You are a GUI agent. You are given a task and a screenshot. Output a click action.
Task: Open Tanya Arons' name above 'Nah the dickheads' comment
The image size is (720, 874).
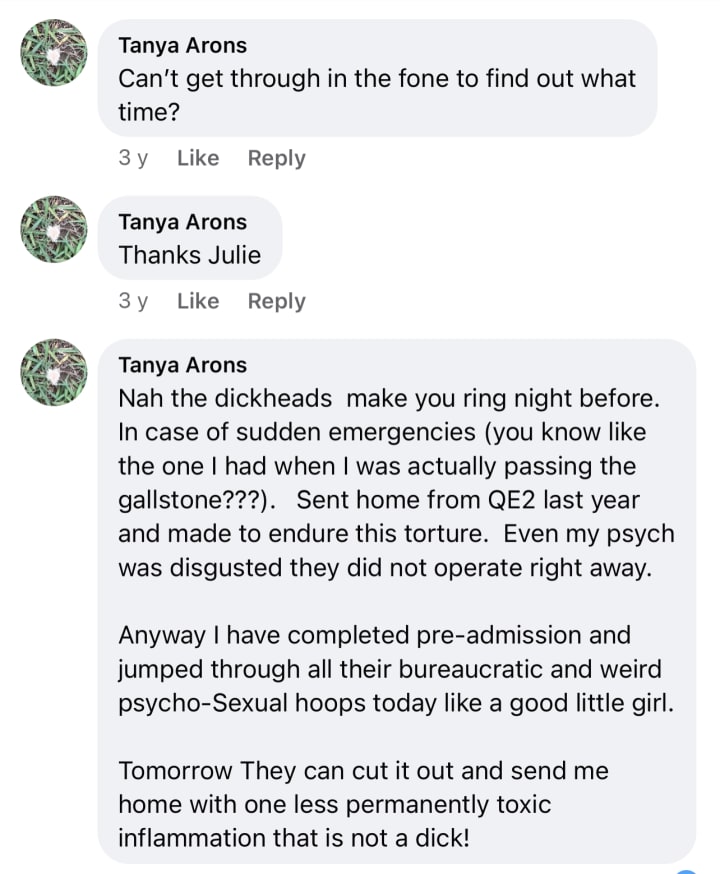pos(182,365)
